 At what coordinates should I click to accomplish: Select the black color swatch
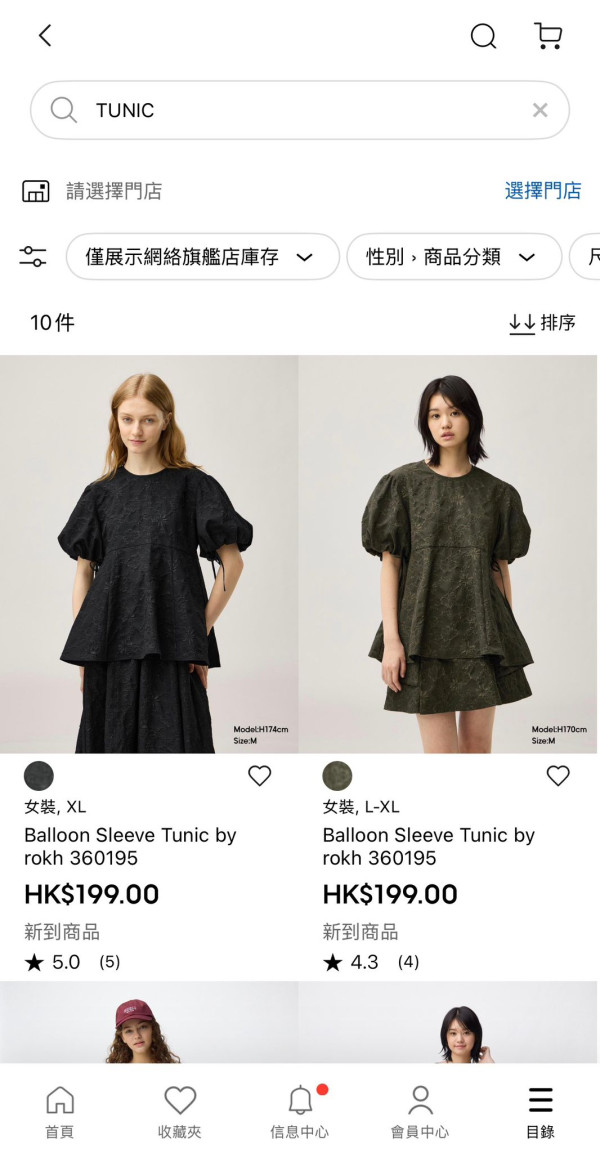38,776
